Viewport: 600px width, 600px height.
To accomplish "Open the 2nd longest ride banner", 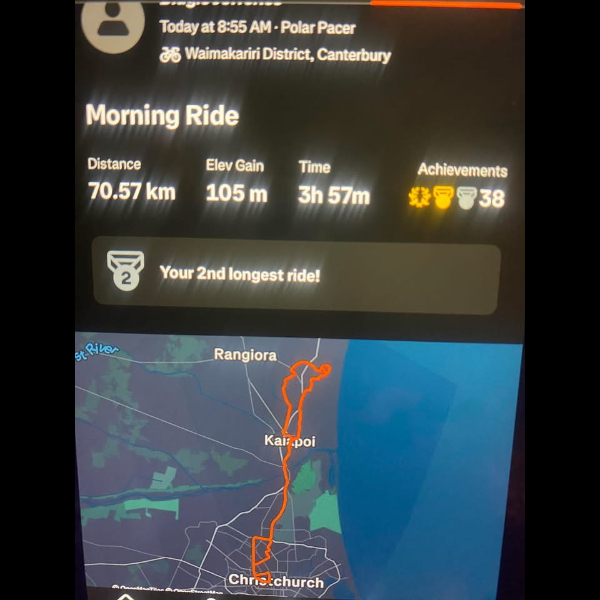I will [296, 273].
